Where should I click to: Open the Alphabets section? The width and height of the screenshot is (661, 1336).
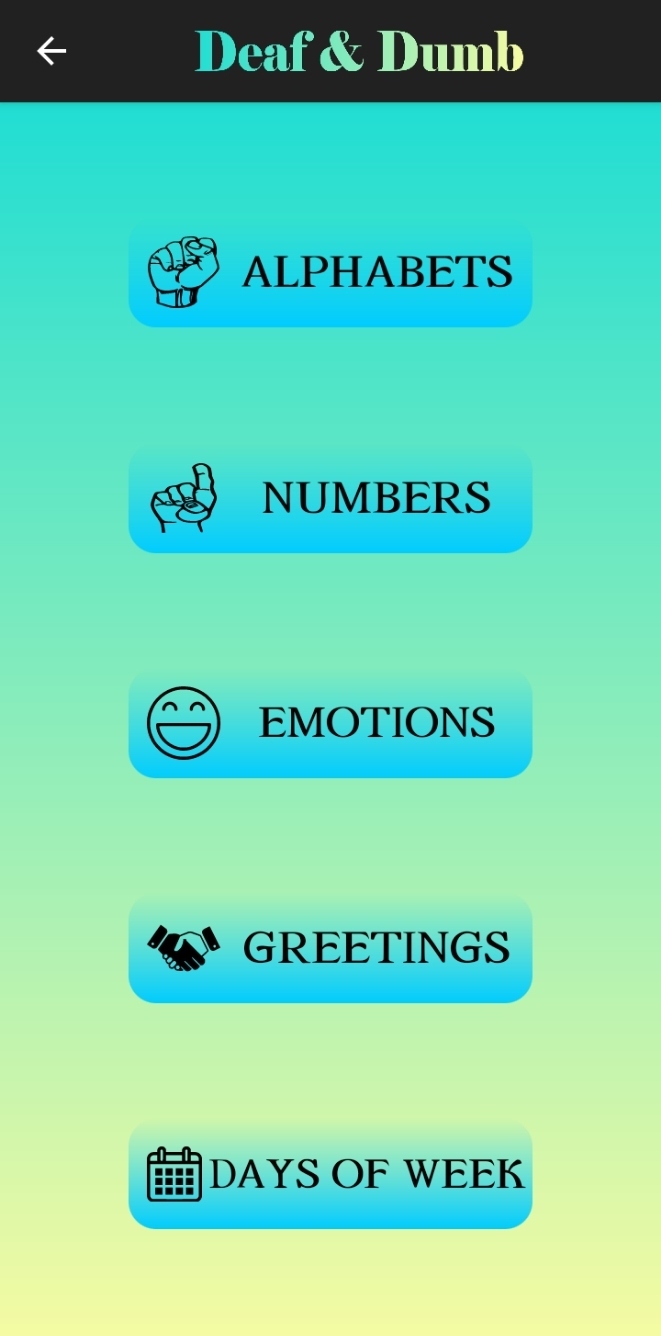click(x=330, y=272)
